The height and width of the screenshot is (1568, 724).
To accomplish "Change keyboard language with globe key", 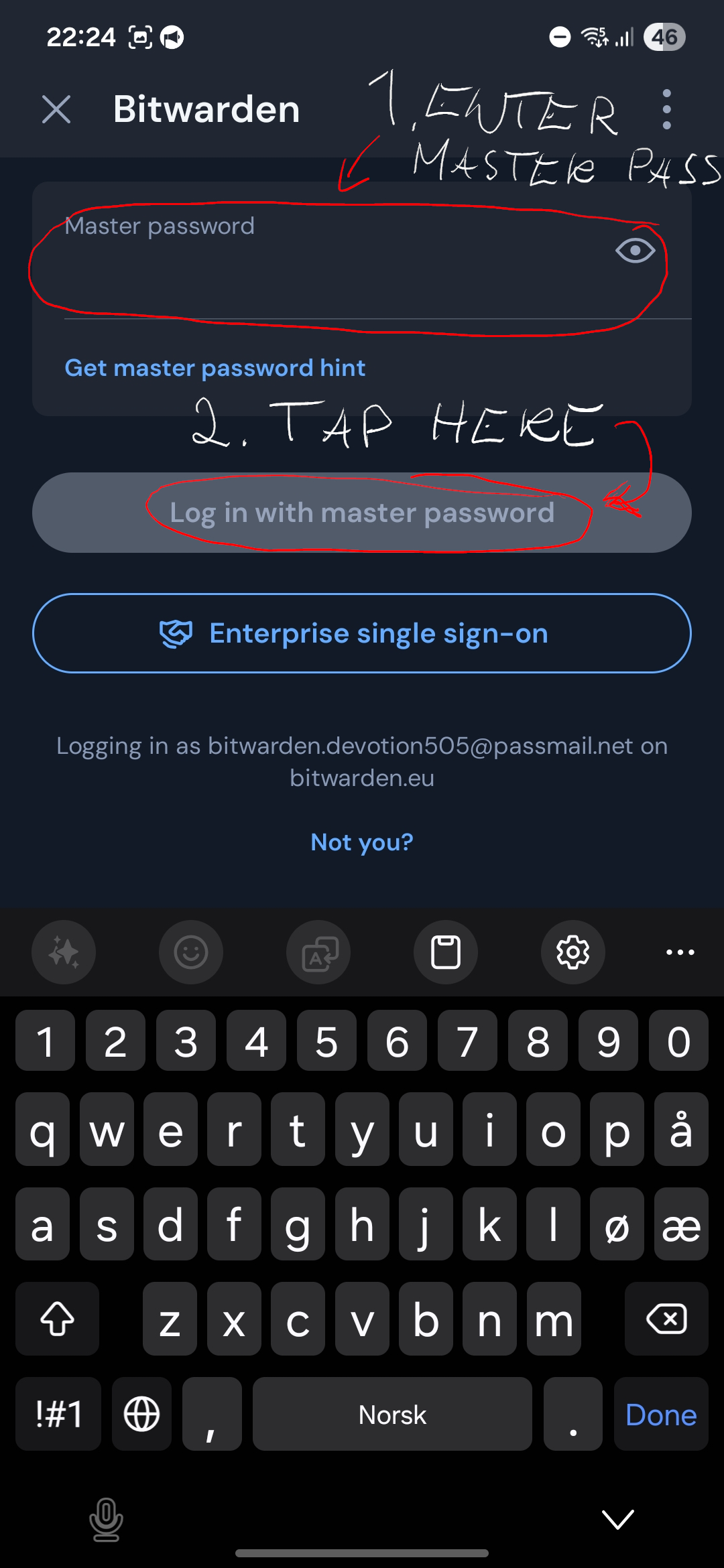I will click(141, 1415).
